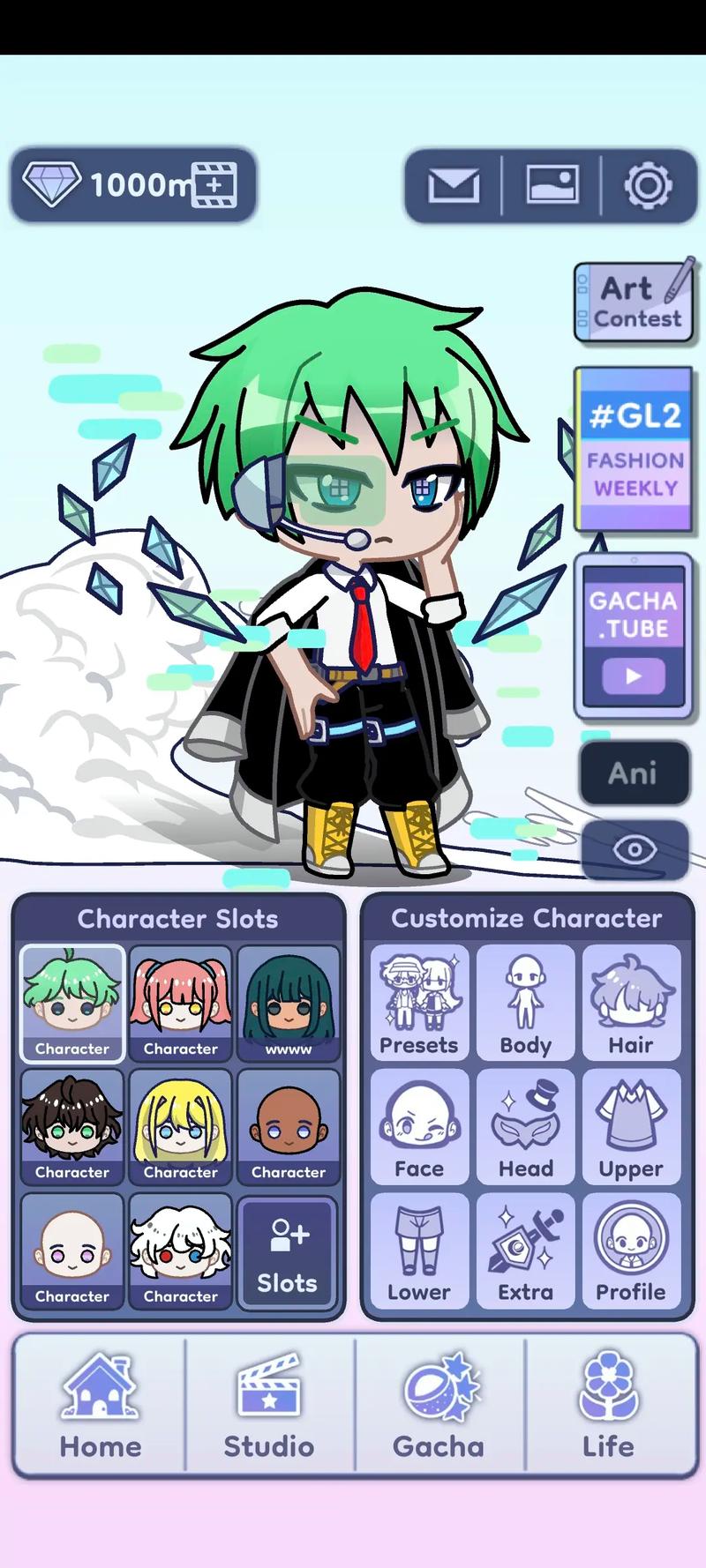Switch to the Studio tab
Image resolution: width=706 pixels, height=1568 pixels.
click(x=269, y=1407)
